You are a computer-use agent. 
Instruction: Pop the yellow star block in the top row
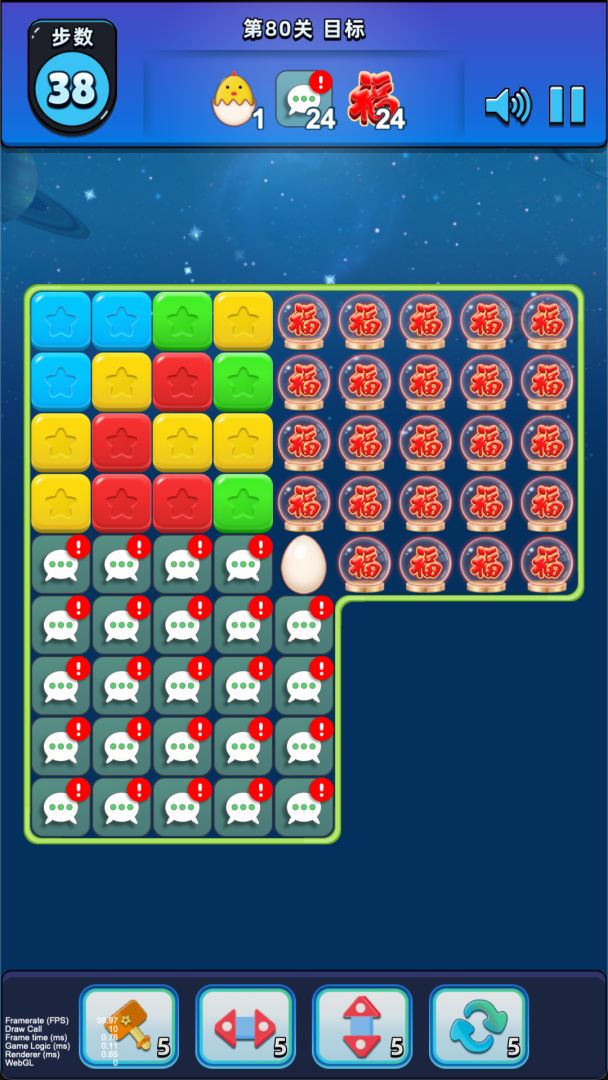pyautogui.click(x=243, y=321)
